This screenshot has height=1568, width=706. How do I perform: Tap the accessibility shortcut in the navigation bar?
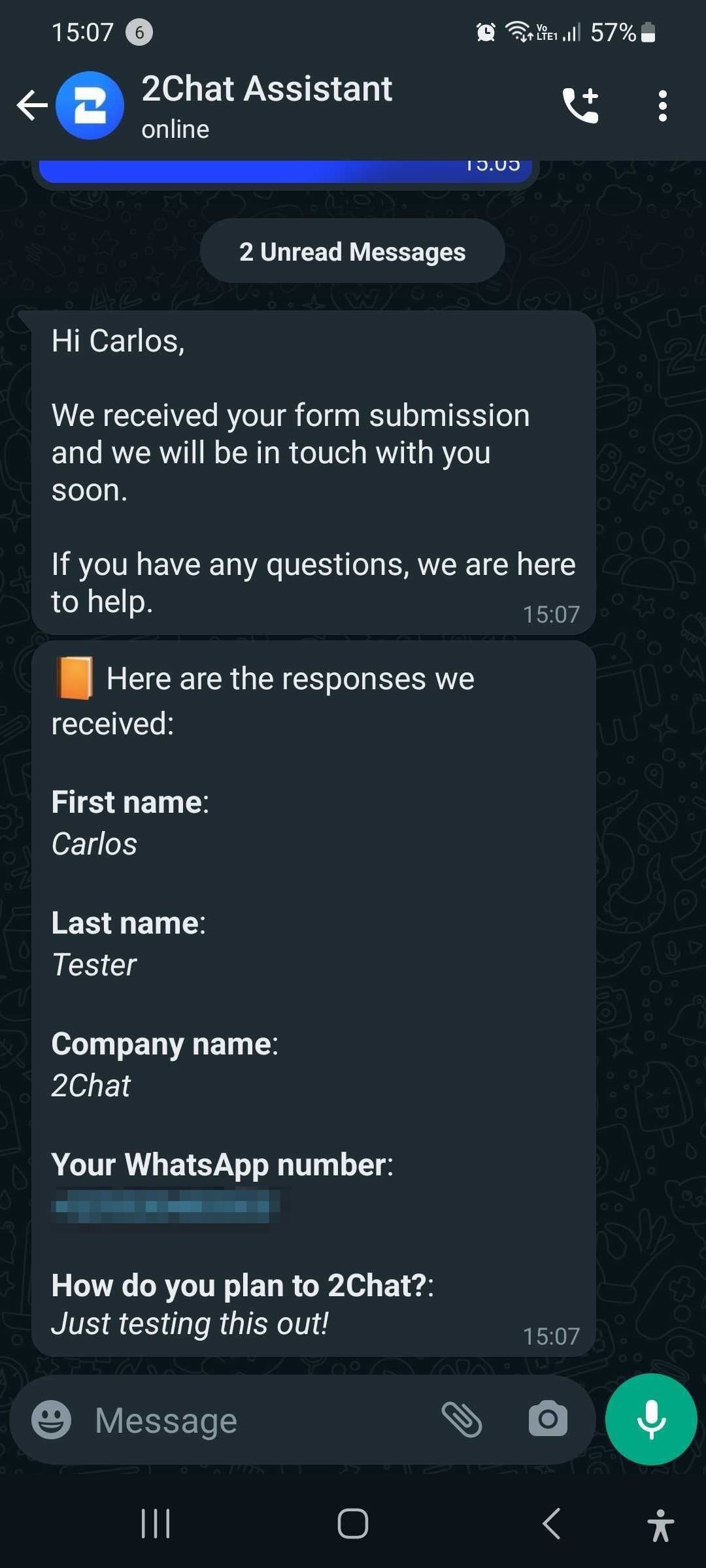(x=661, y=1525)
